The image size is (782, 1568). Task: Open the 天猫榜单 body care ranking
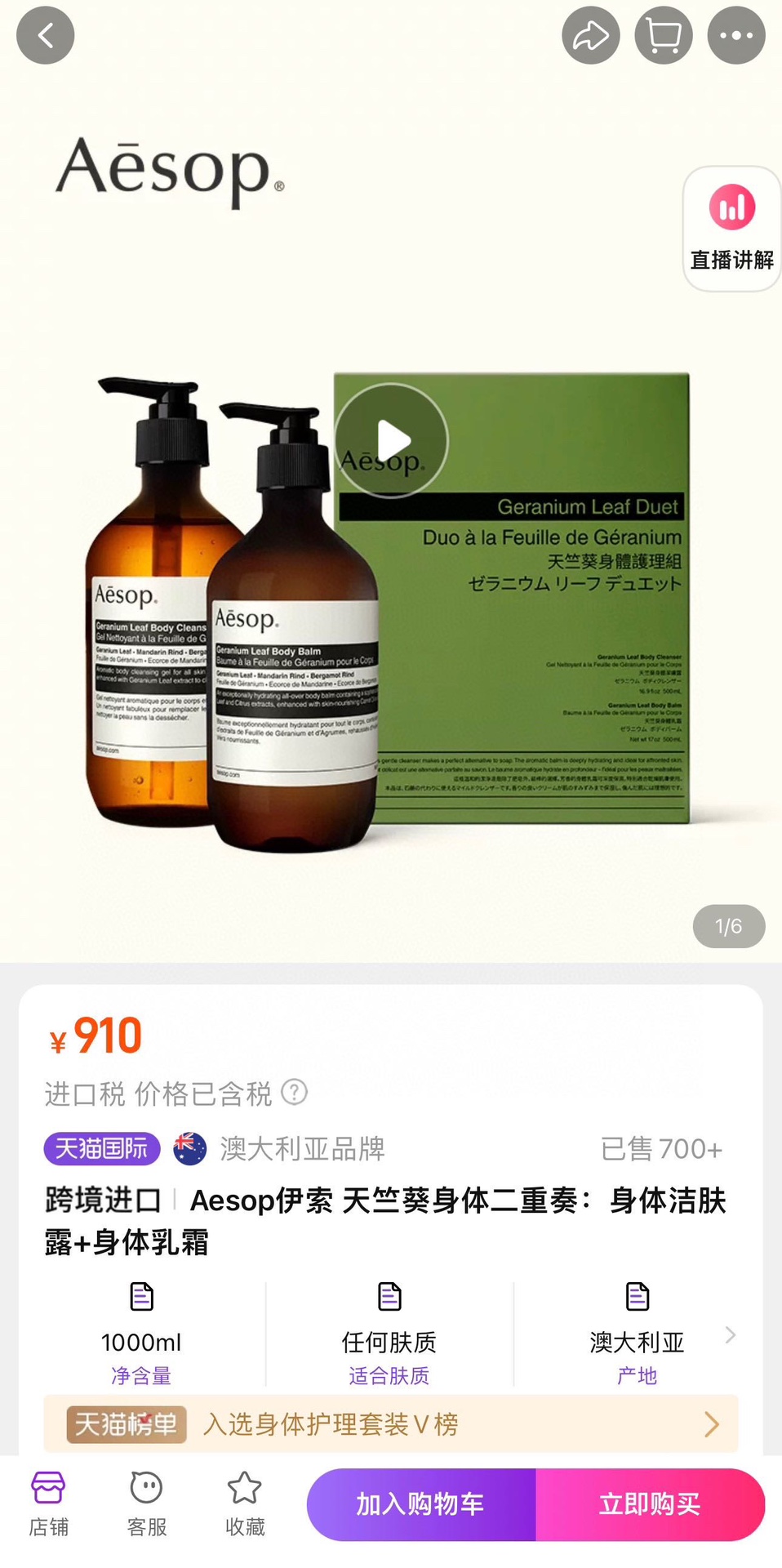[x=390, y=1424]
